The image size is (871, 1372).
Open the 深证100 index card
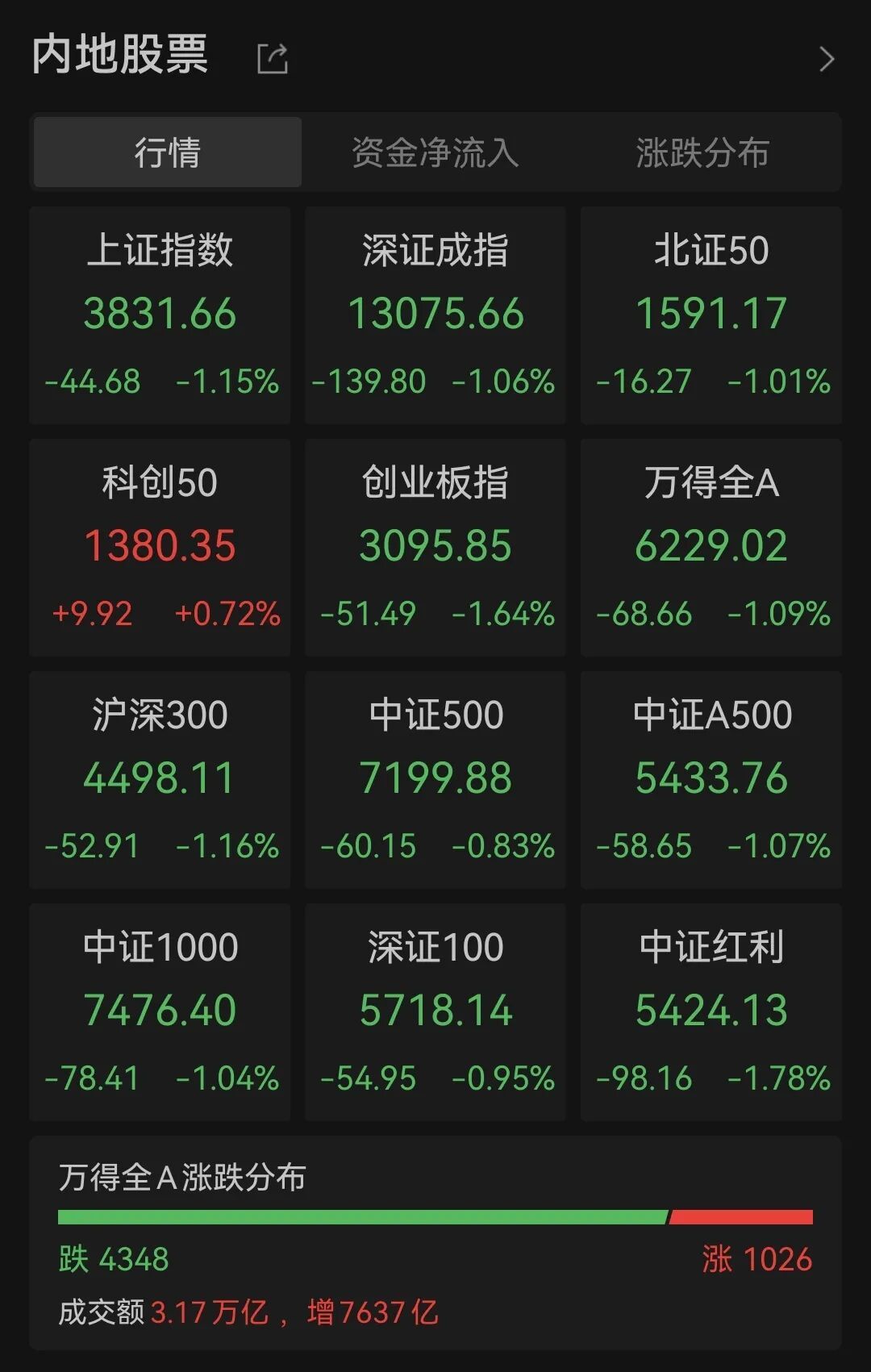pyautogui.click(x=435, y=1007)
